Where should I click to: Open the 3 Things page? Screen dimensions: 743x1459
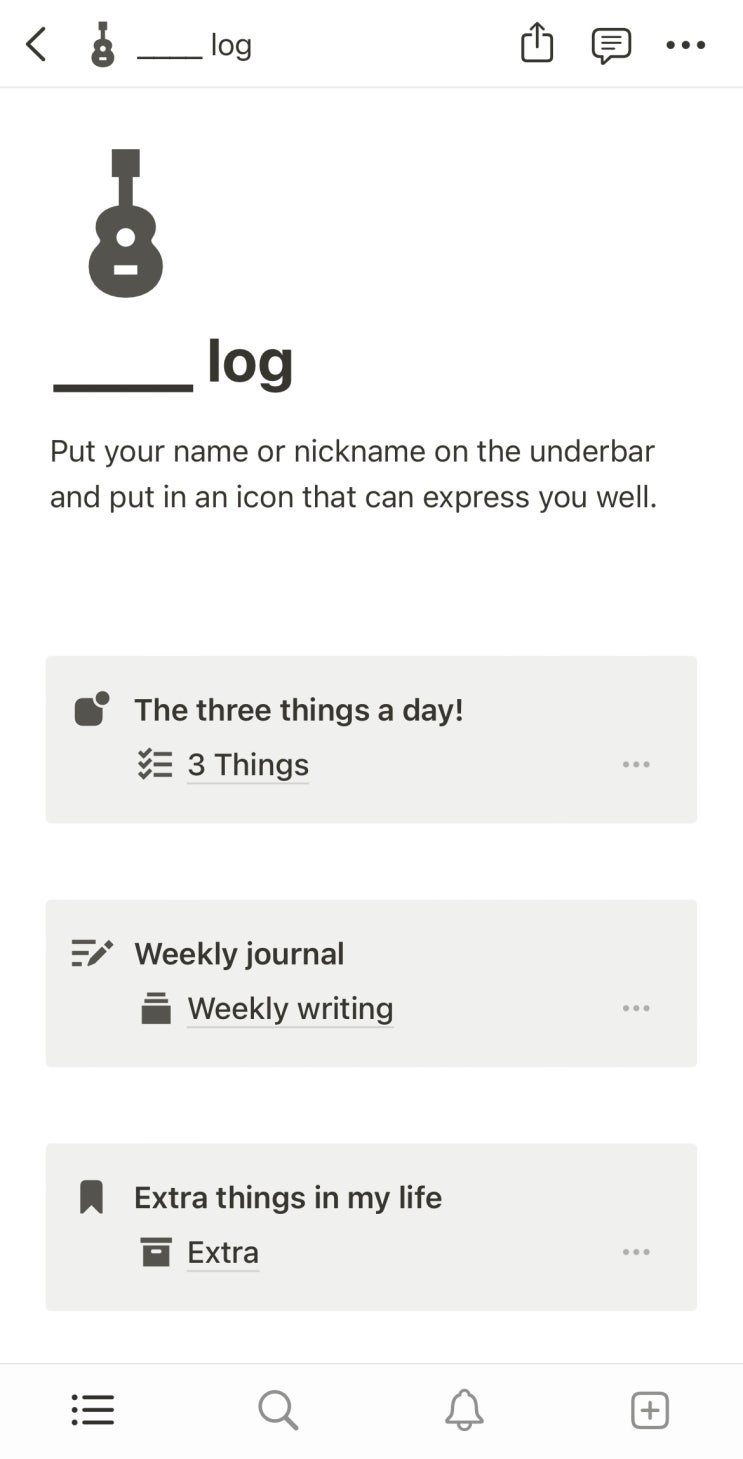[x=248, y=765]
